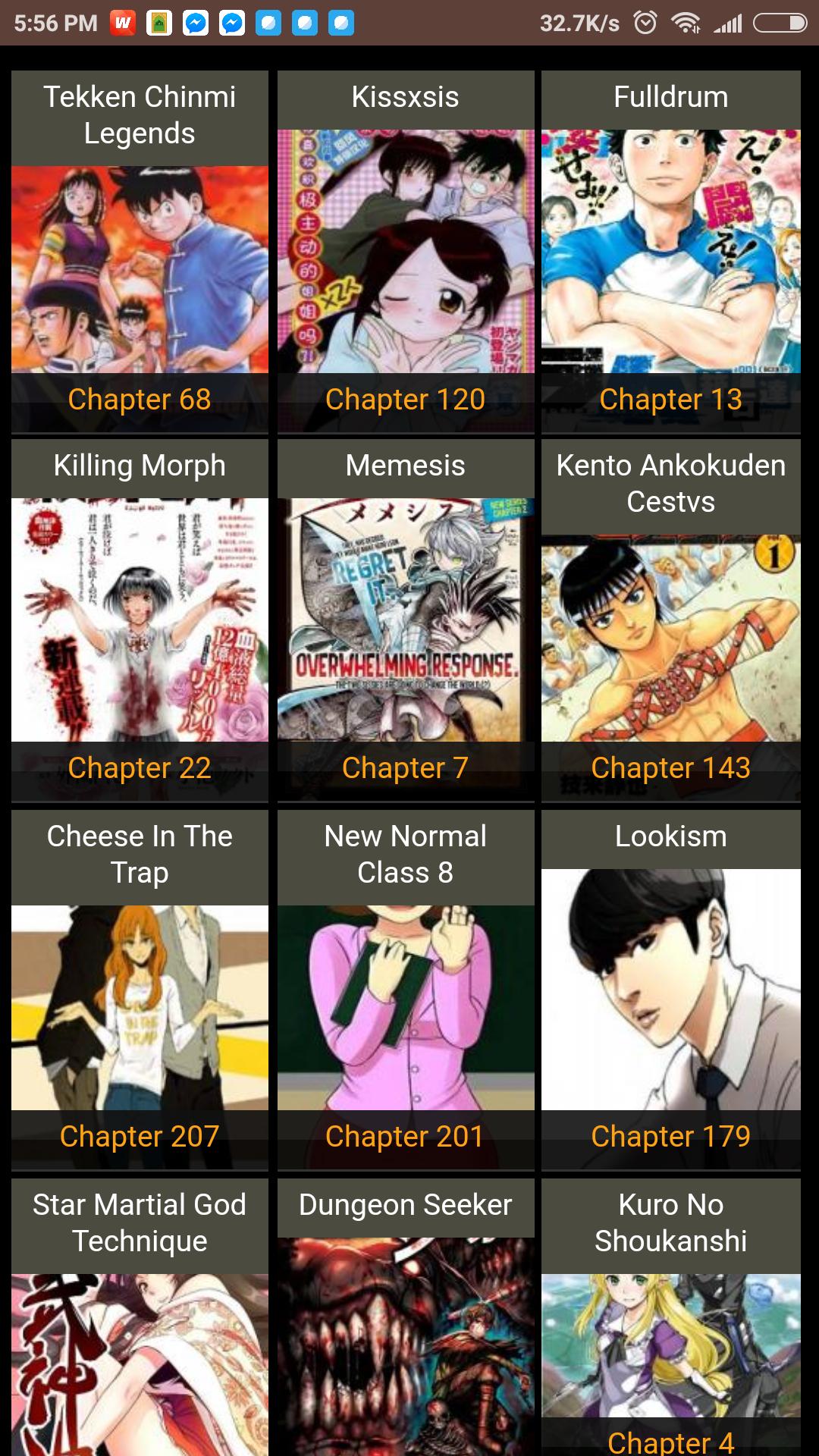Select Chapter 207 of Cheese In The Trap

[x=139, y=1136]
